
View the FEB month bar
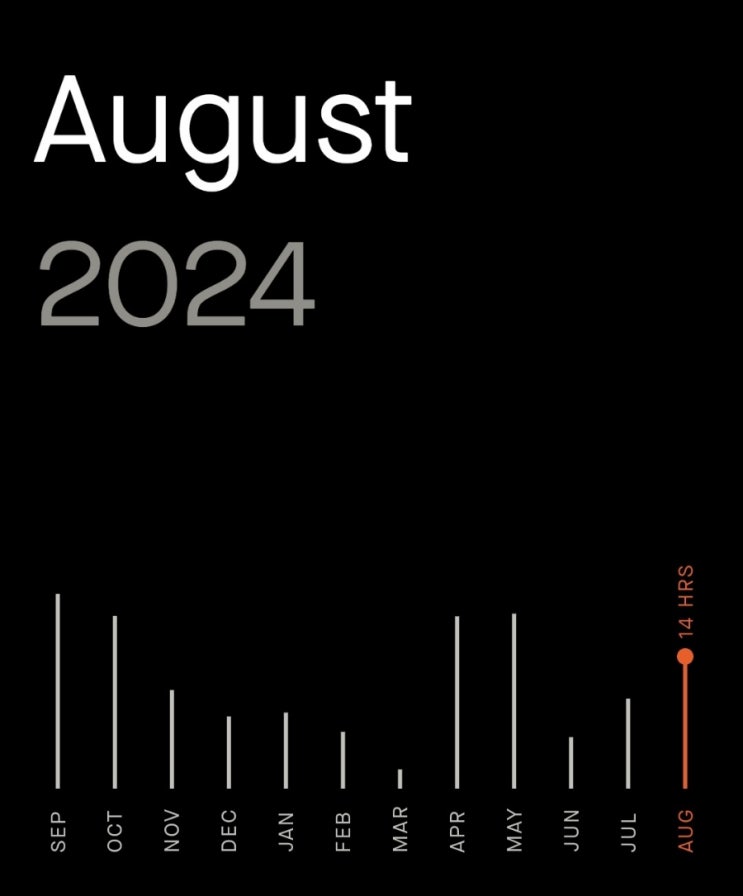coord(343,760)
